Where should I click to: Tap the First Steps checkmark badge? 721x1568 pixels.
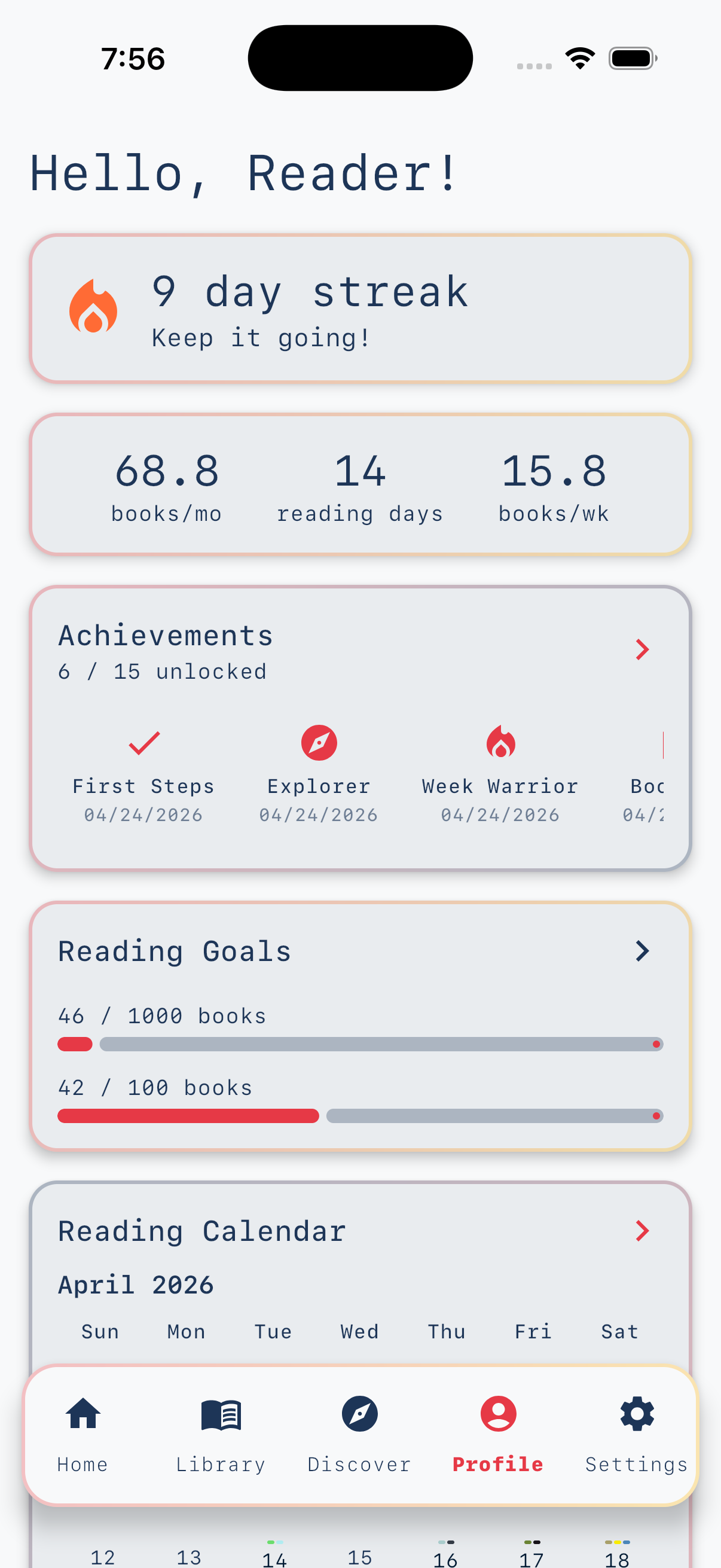pos(142,744)
